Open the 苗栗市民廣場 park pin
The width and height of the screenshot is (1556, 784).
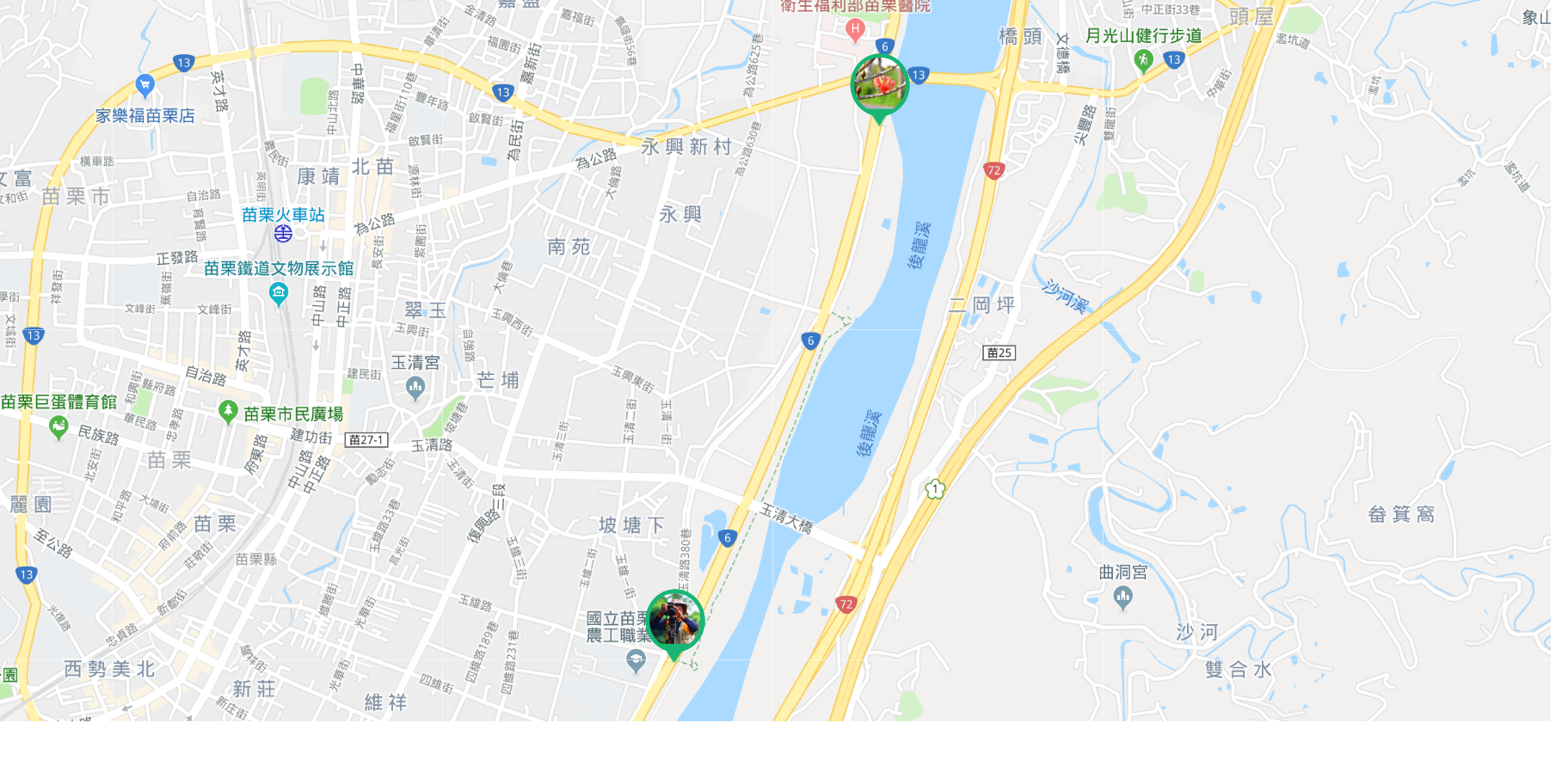228,412
